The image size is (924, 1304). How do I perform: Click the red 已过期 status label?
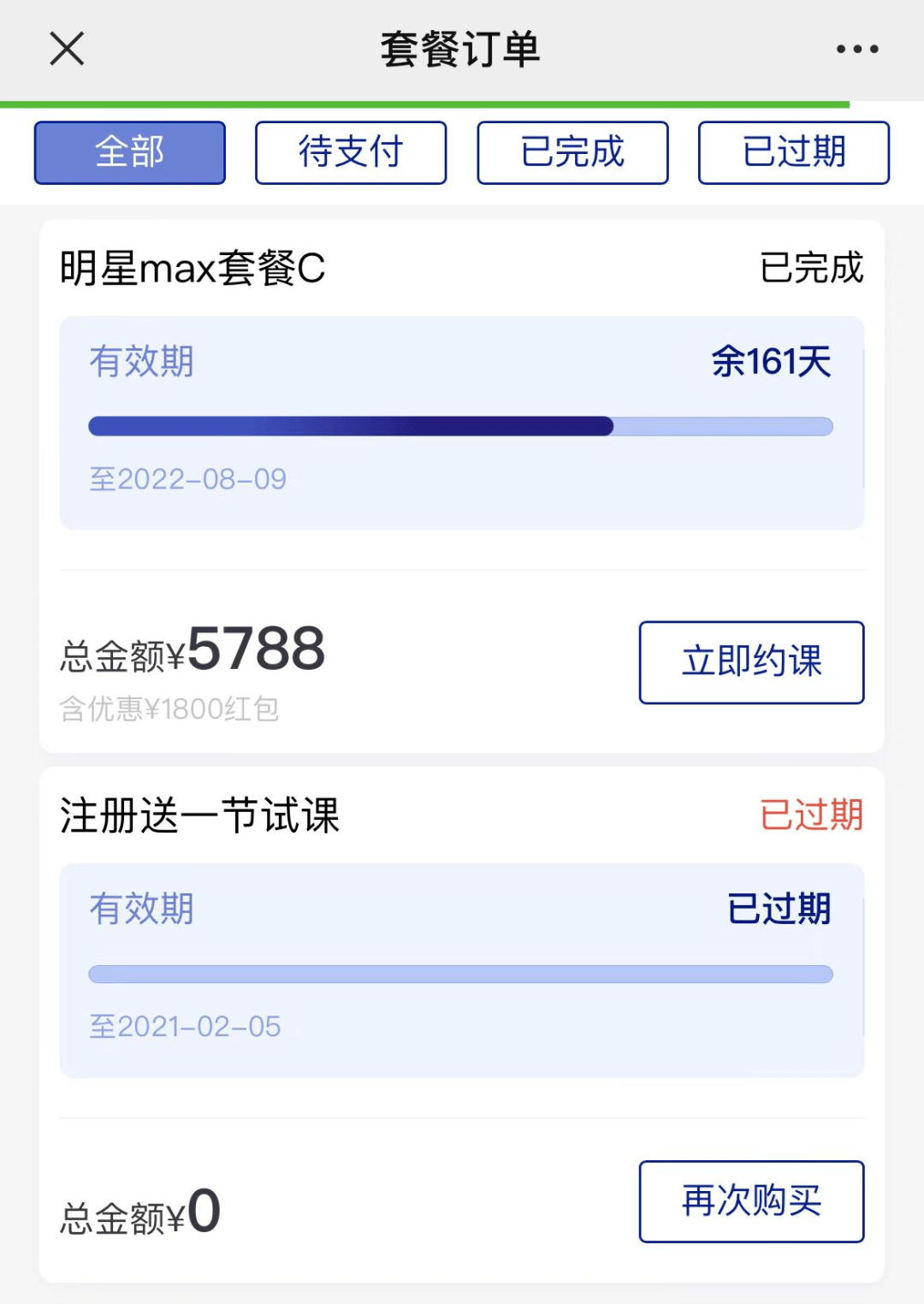811,817
